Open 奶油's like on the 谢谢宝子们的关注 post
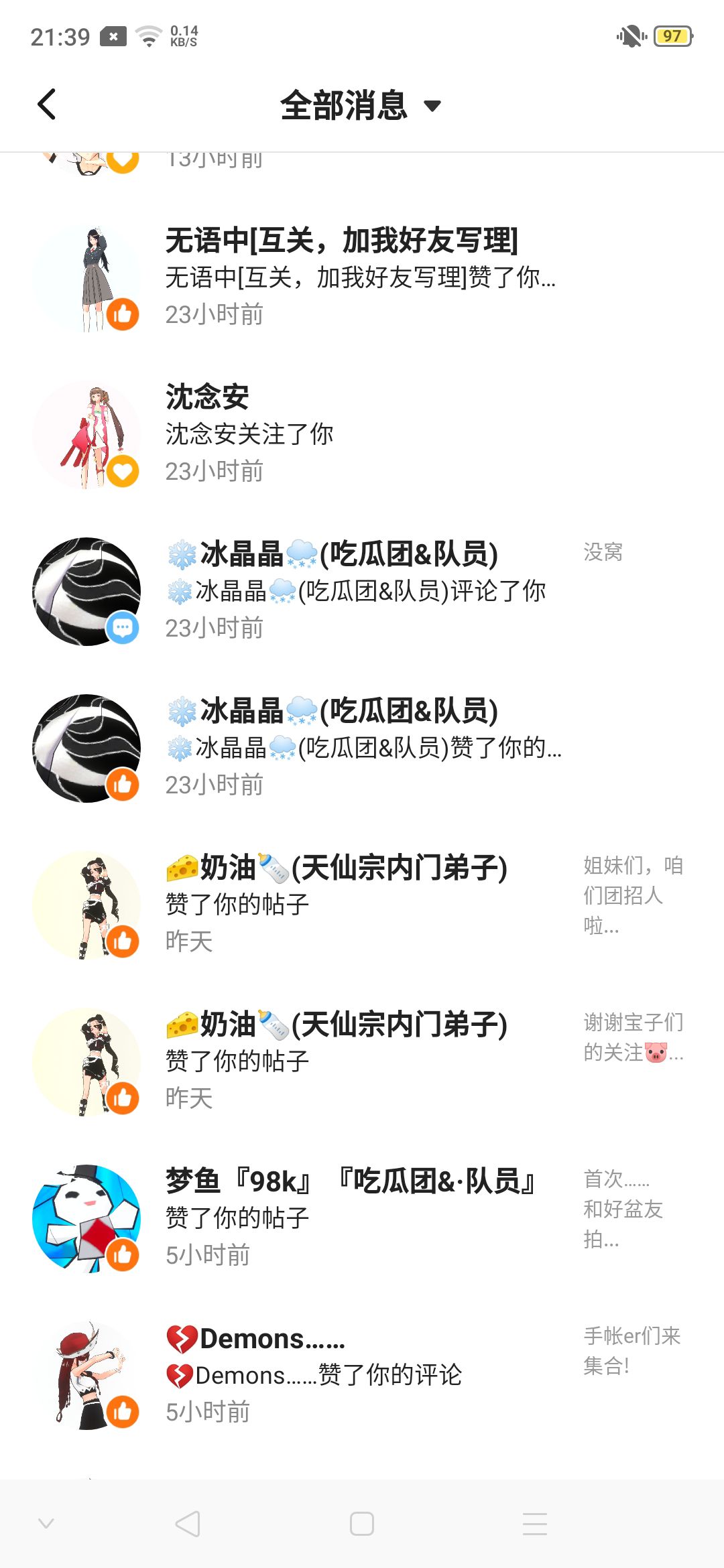This screenshot has width=724, height=1568. point(362,1061)
